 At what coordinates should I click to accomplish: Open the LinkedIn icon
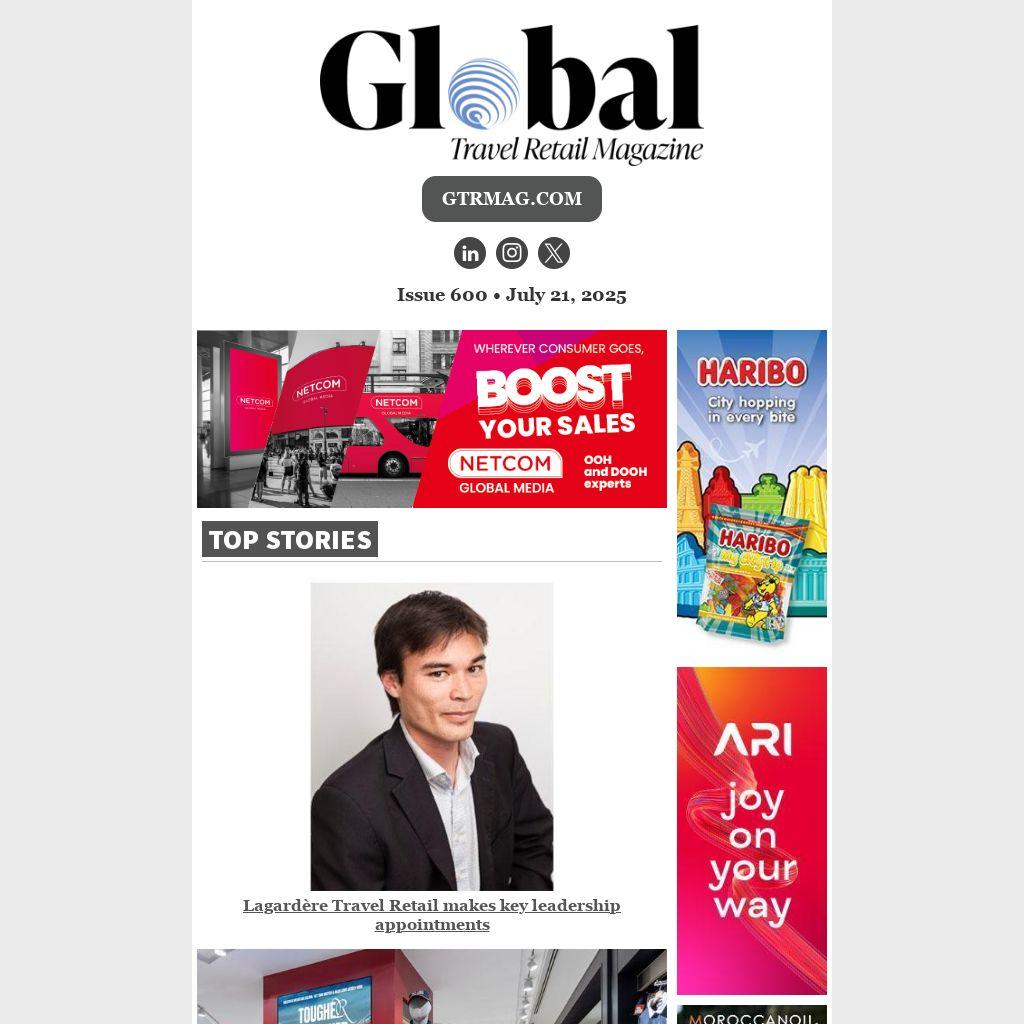click(x=470, y=253)
